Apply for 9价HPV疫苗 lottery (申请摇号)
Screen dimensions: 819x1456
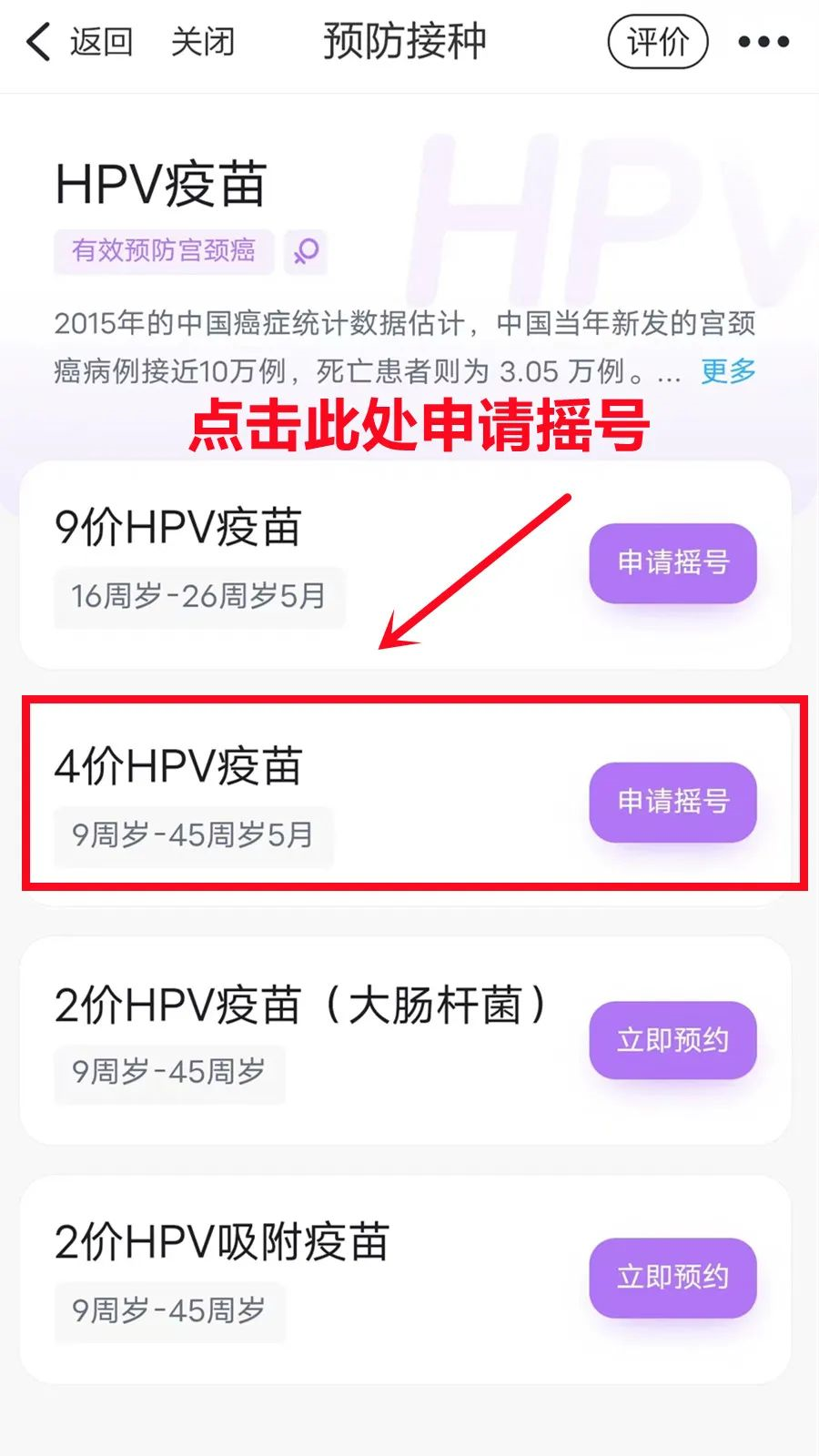[672, 562]
